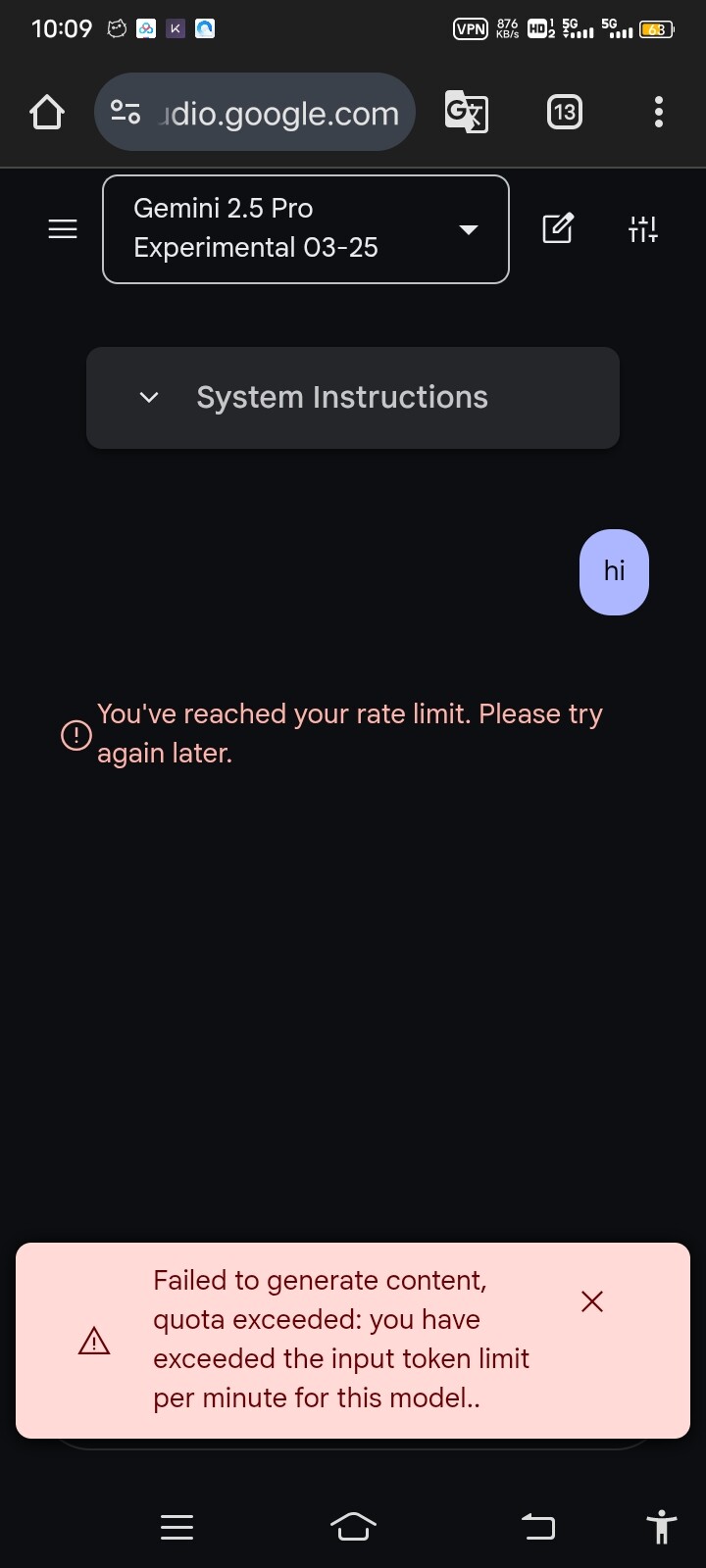Open the page translate icon
This screenshot has width=706, height=1568.
click(x=467, y=112)
